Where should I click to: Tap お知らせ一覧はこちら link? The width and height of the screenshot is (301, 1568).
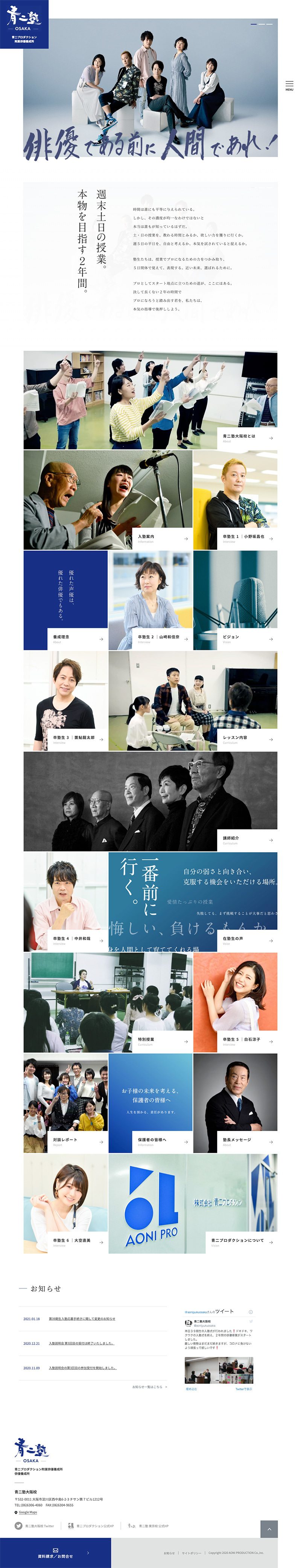point(148,1387)
